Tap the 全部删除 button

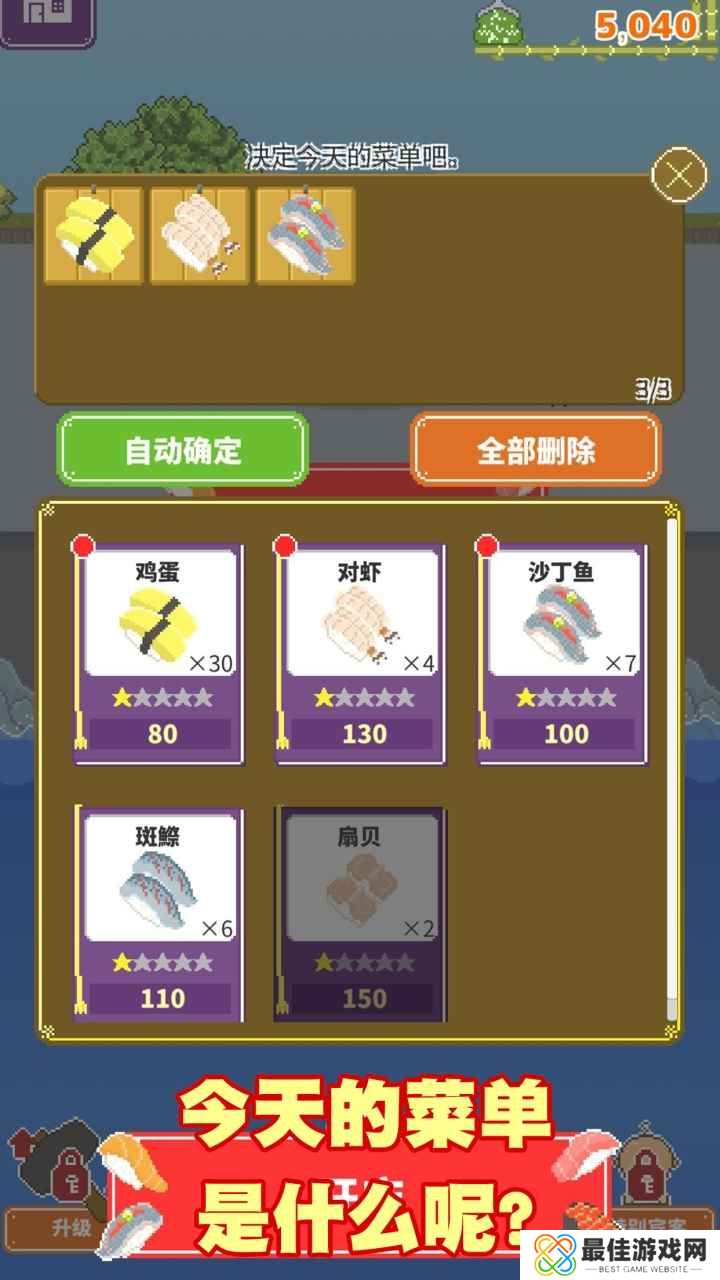click(x=536, y=450)
